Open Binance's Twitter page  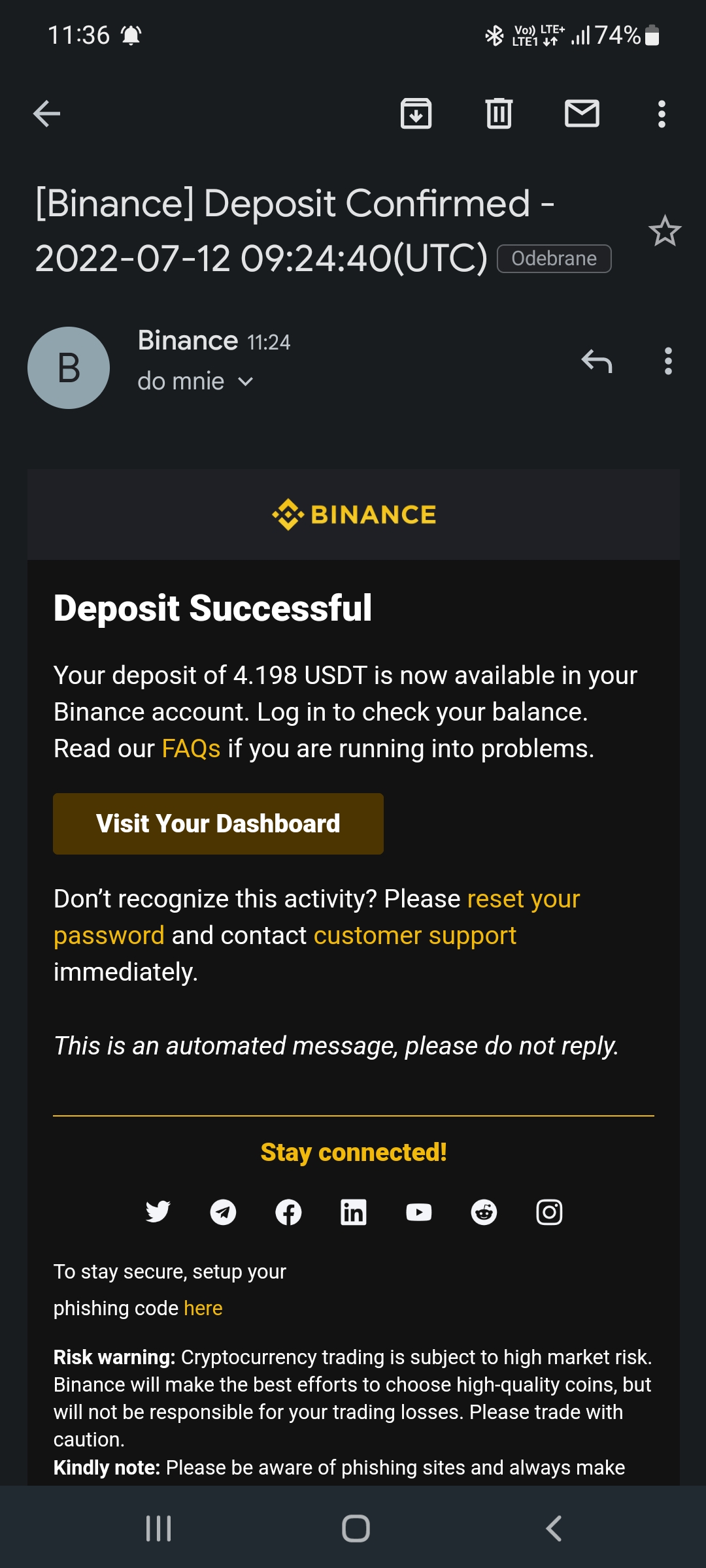(x=158, y=1213)
